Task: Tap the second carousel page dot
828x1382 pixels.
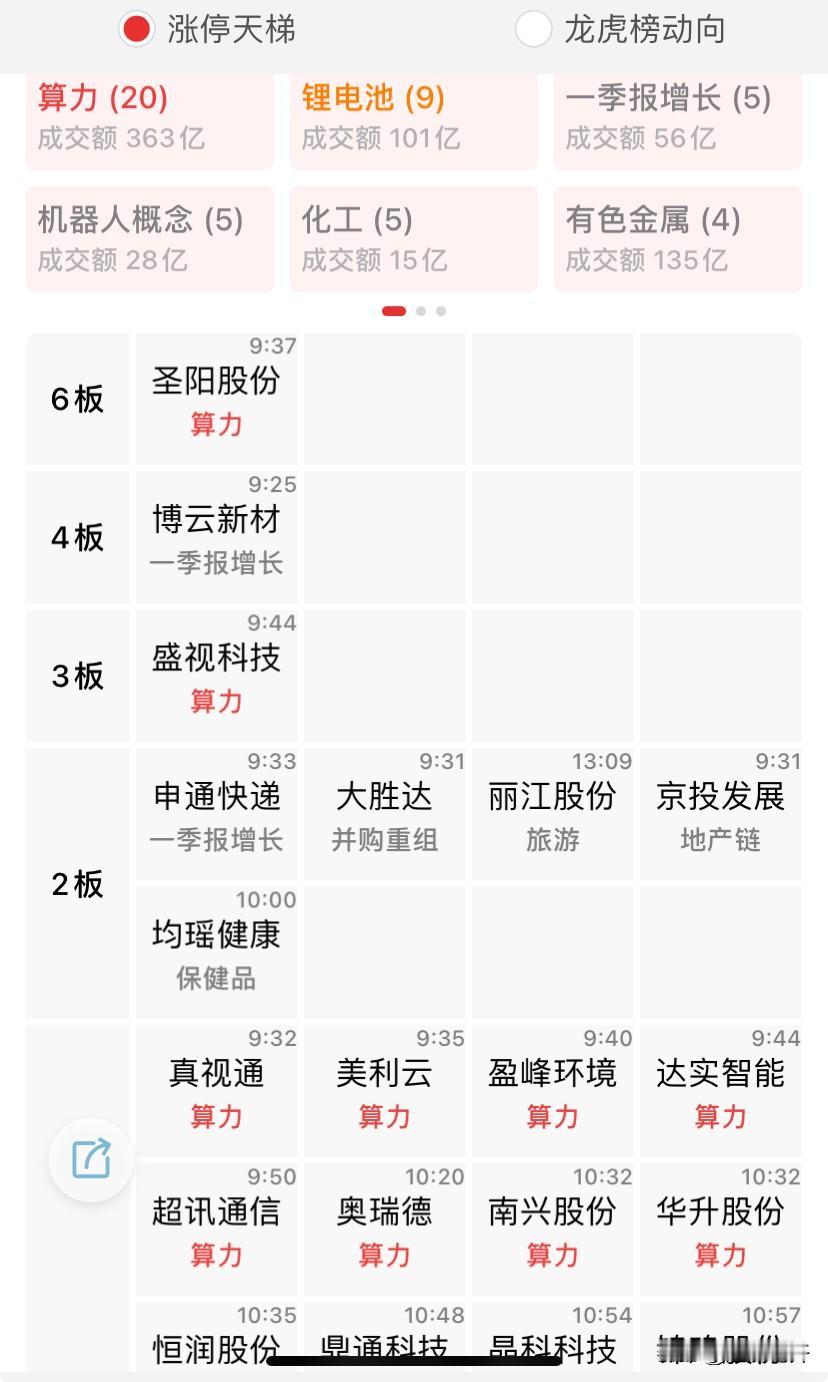Action: pyautogui.click(x=419, y=311)
